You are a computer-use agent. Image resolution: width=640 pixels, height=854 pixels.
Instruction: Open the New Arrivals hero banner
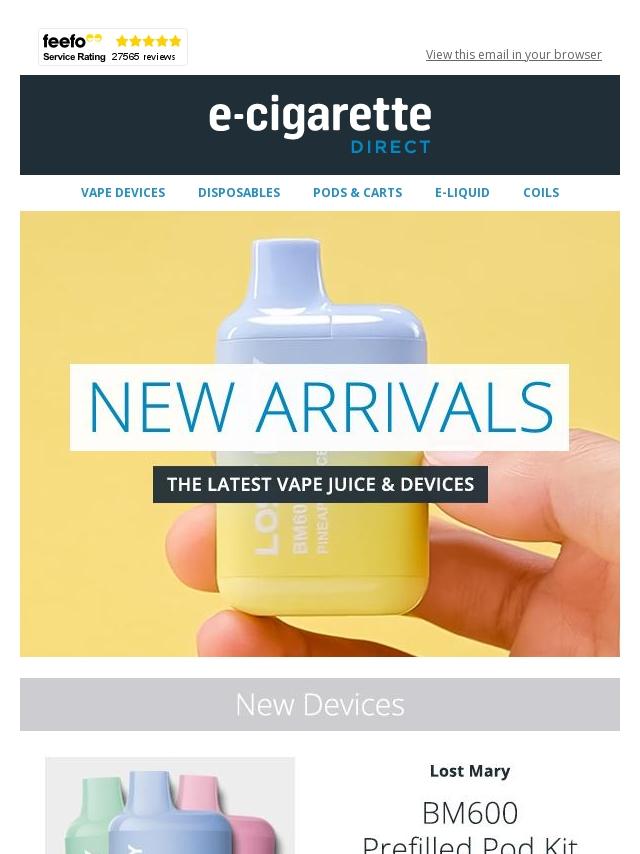(320, 300)
